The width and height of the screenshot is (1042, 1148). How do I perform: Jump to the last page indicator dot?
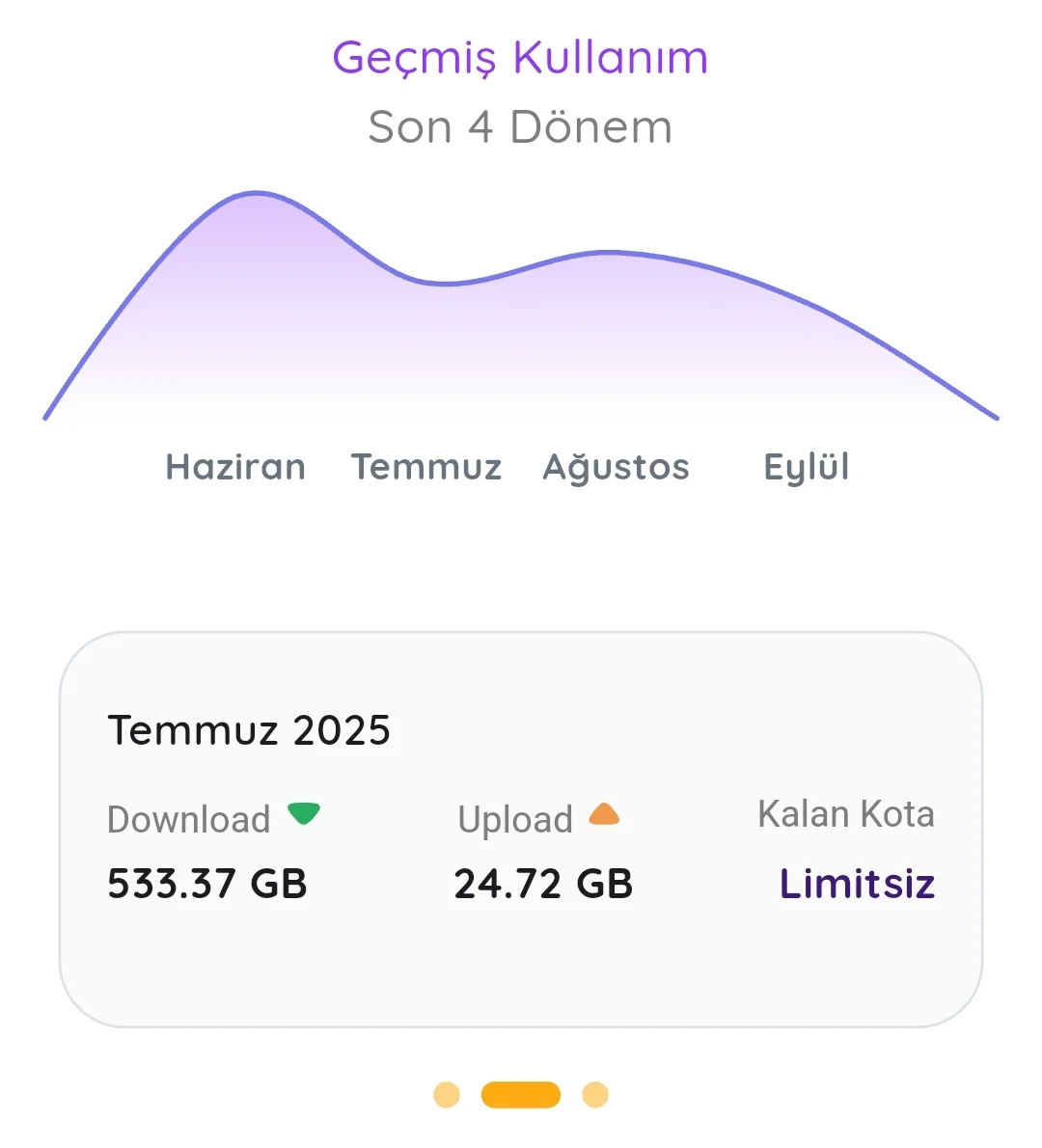595,1095
